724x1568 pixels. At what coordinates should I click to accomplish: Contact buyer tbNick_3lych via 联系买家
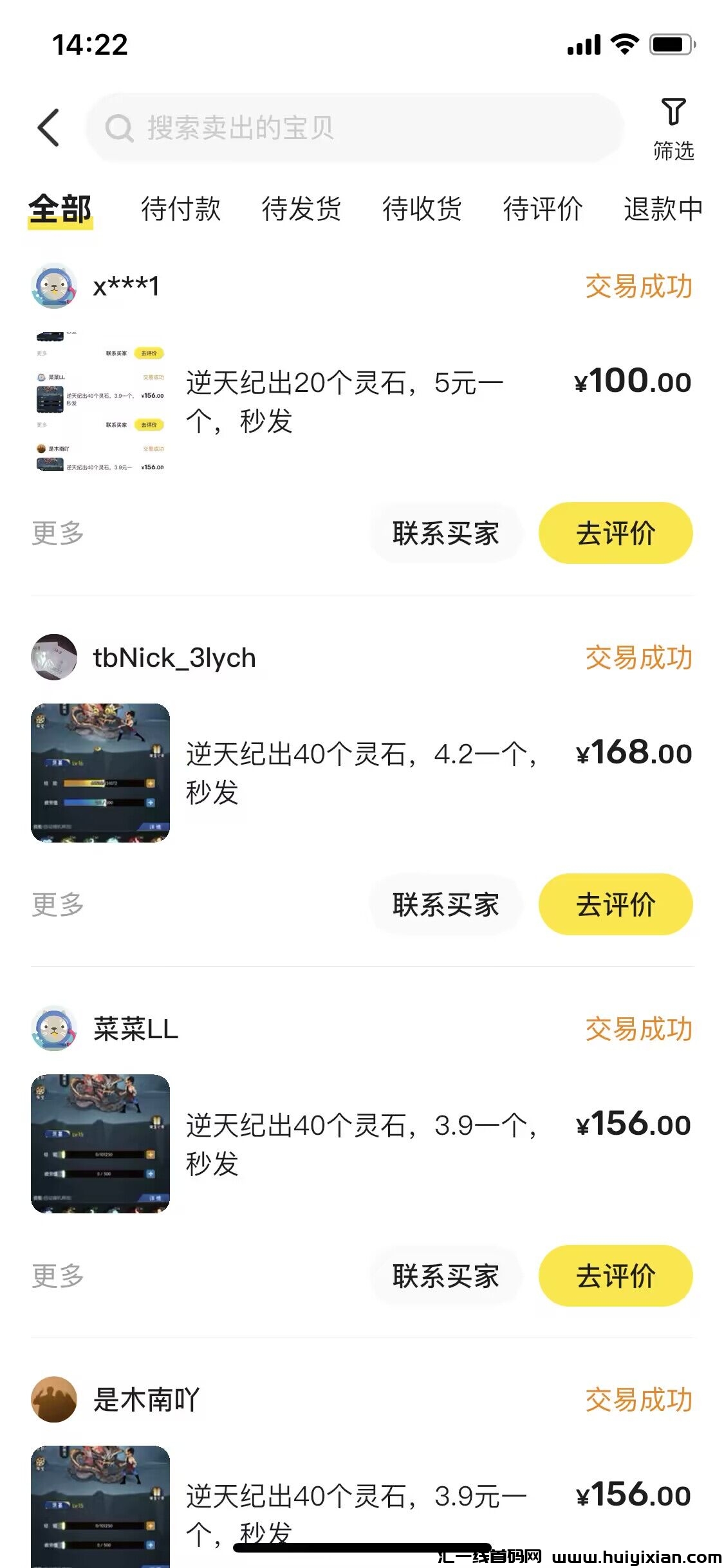[446, 904]
